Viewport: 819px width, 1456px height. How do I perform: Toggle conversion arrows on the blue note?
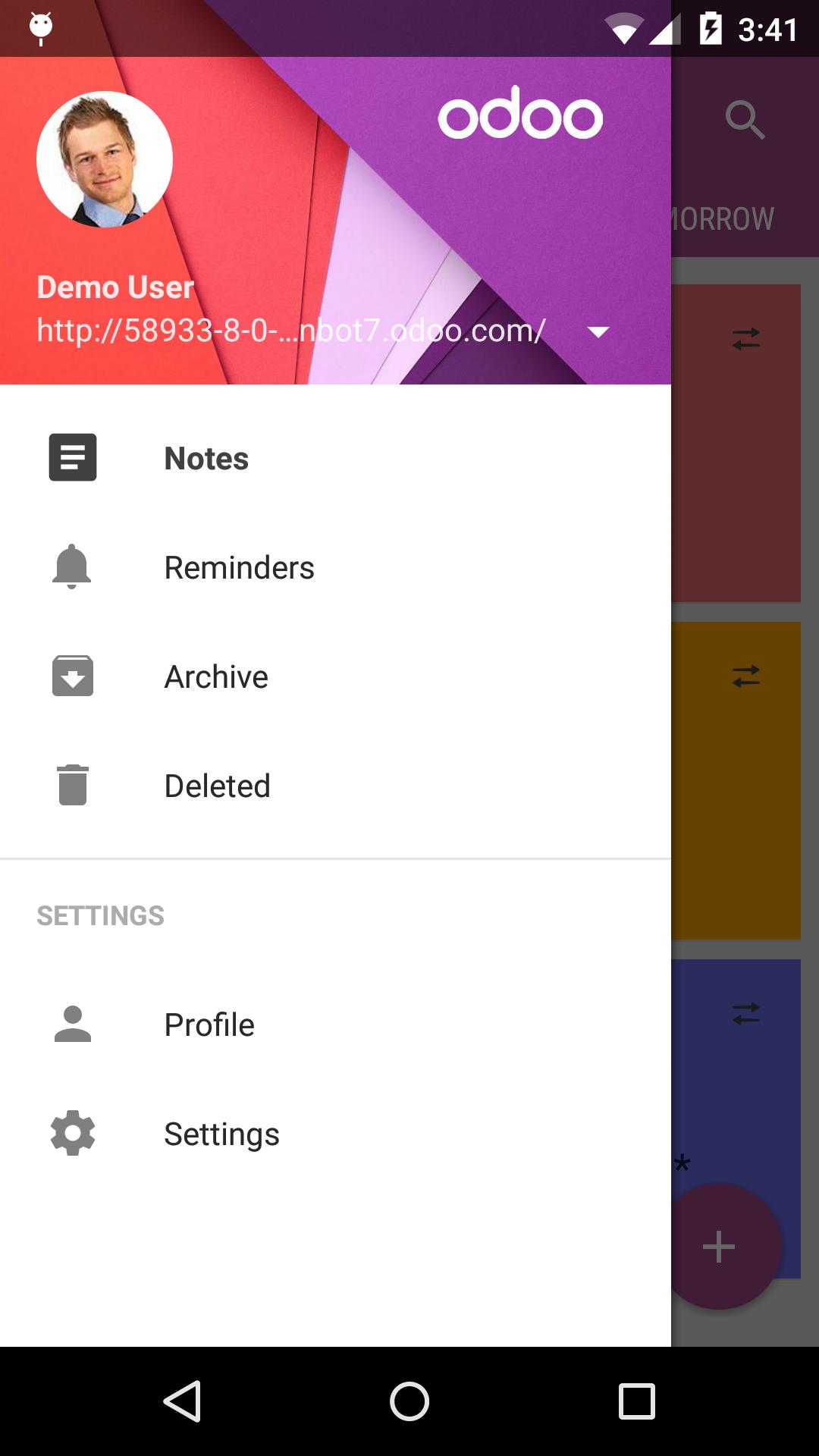pos(745,1012)
